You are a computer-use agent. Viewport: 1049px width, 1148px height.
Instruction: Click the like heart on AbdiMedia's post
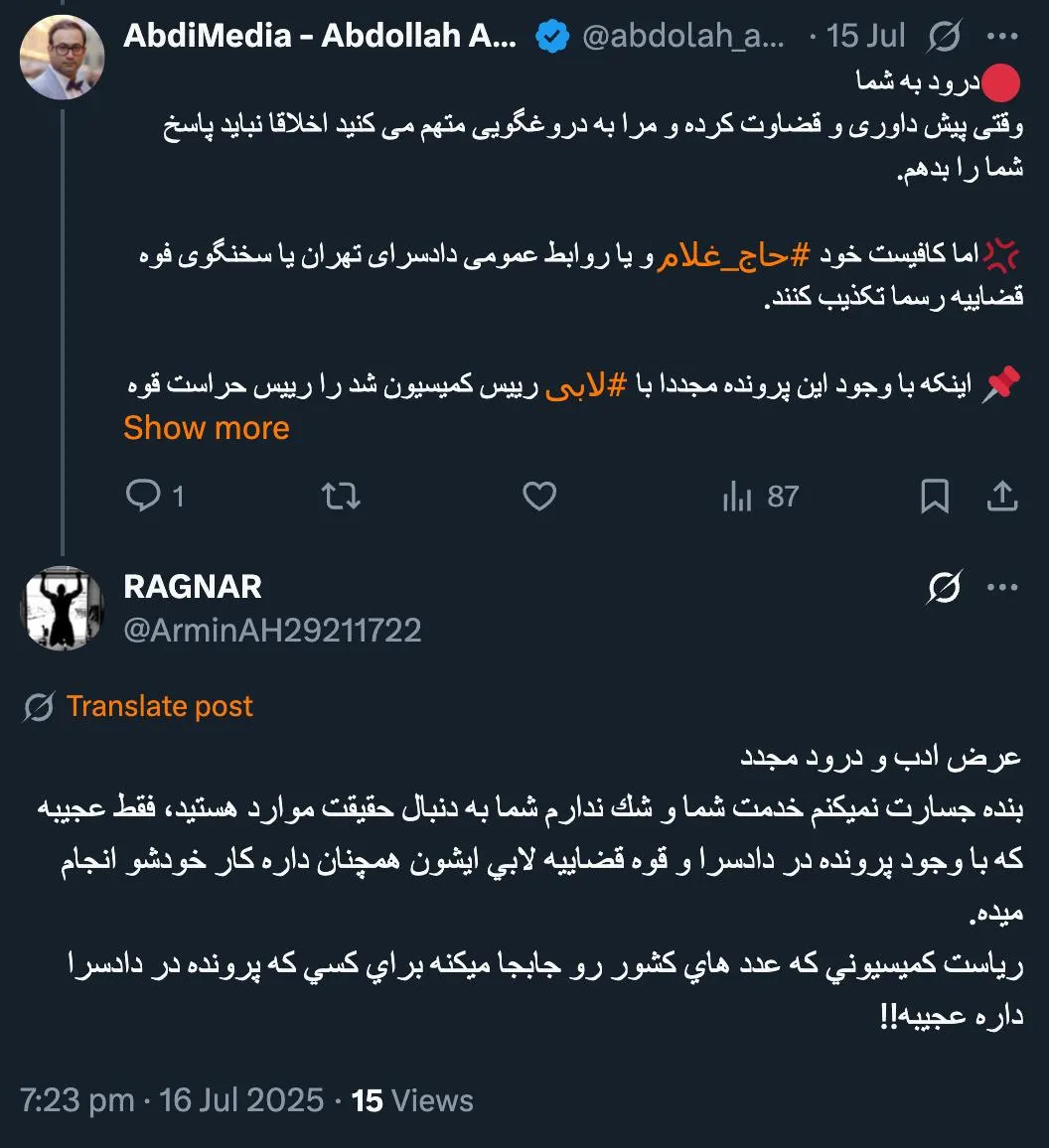[x=539, y=496]
